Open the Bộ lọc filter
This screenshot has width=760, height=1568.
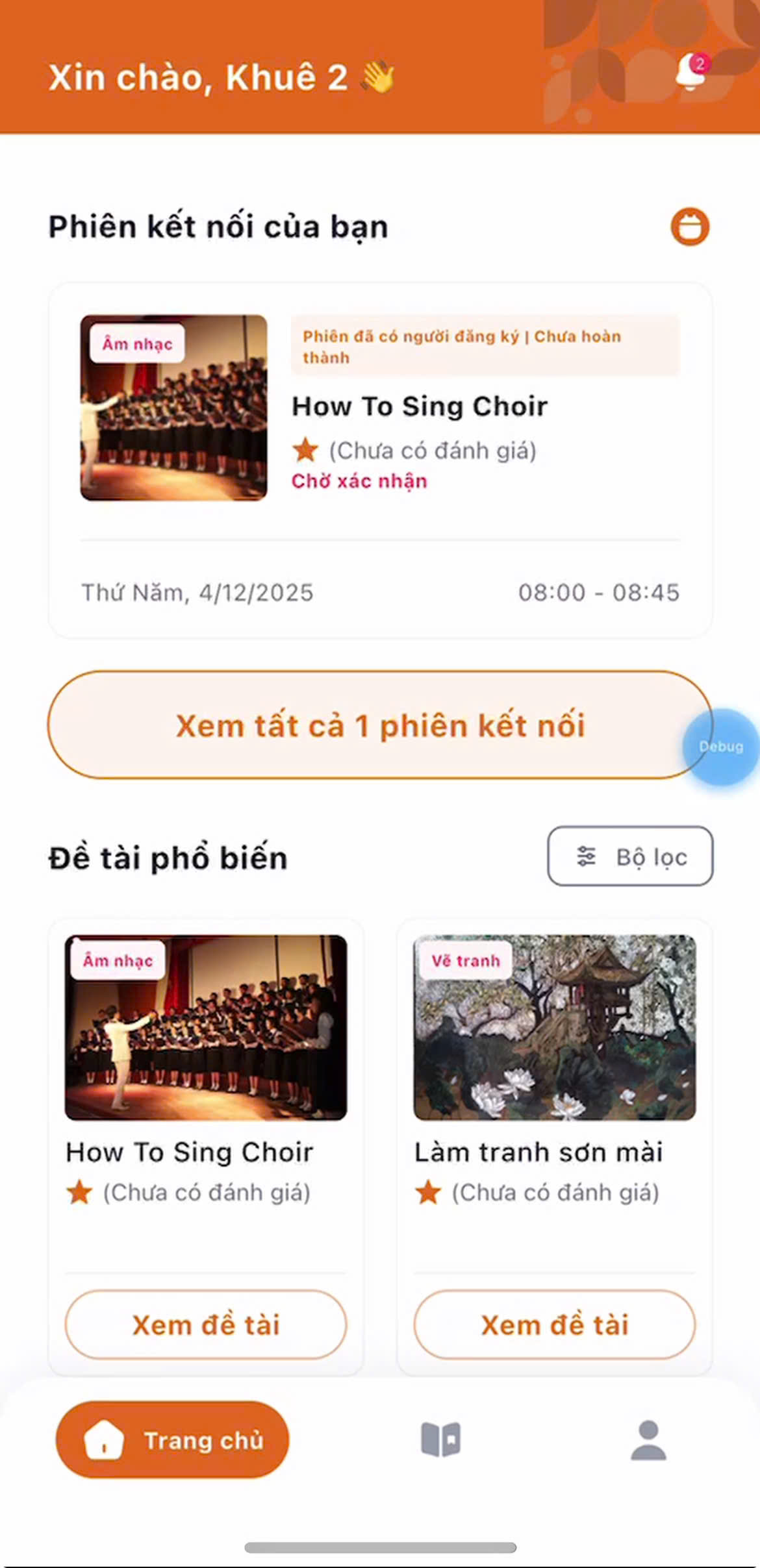coord(630,856)
